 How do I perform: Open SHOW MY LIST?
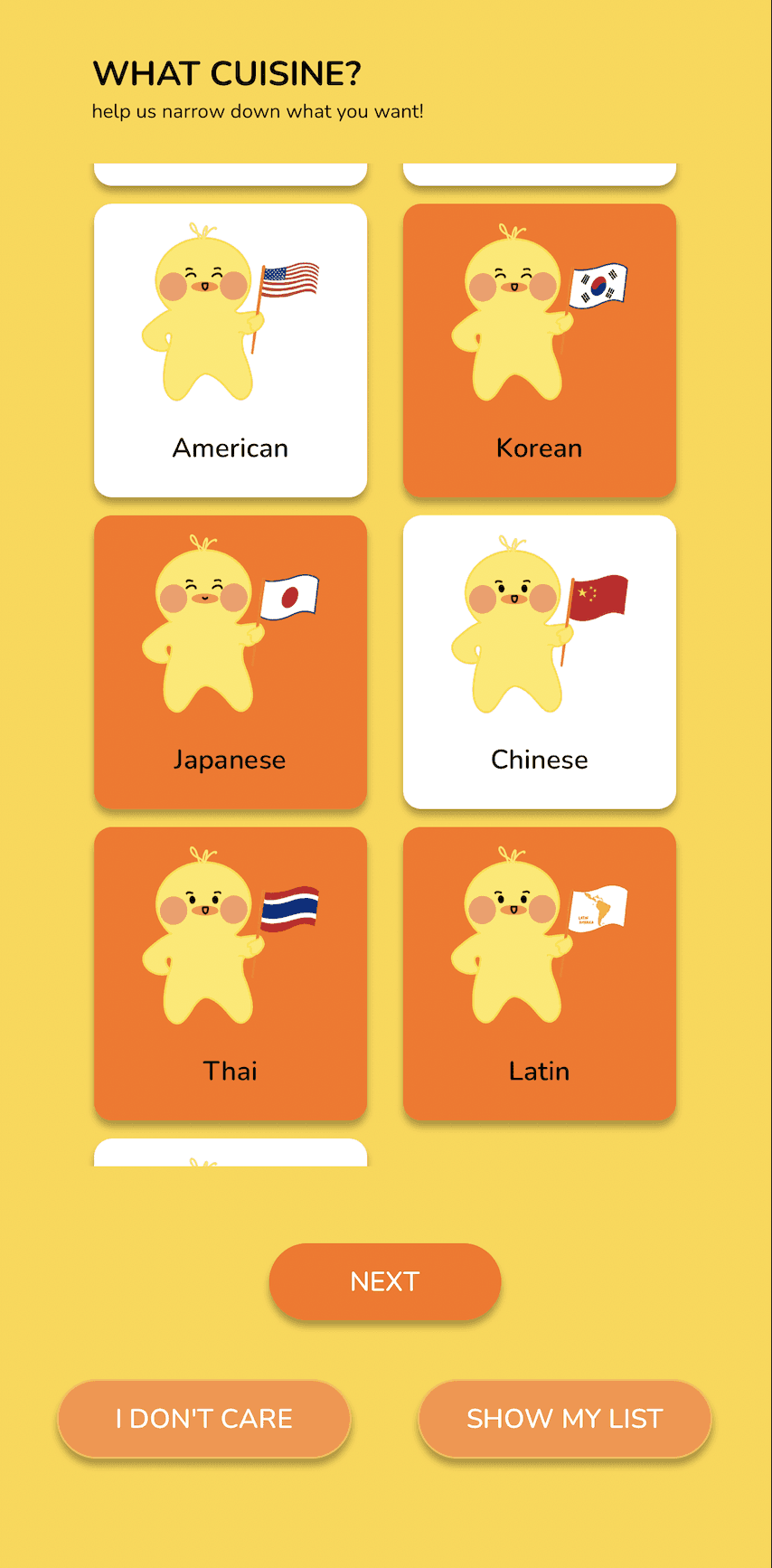click(565, 1418)
